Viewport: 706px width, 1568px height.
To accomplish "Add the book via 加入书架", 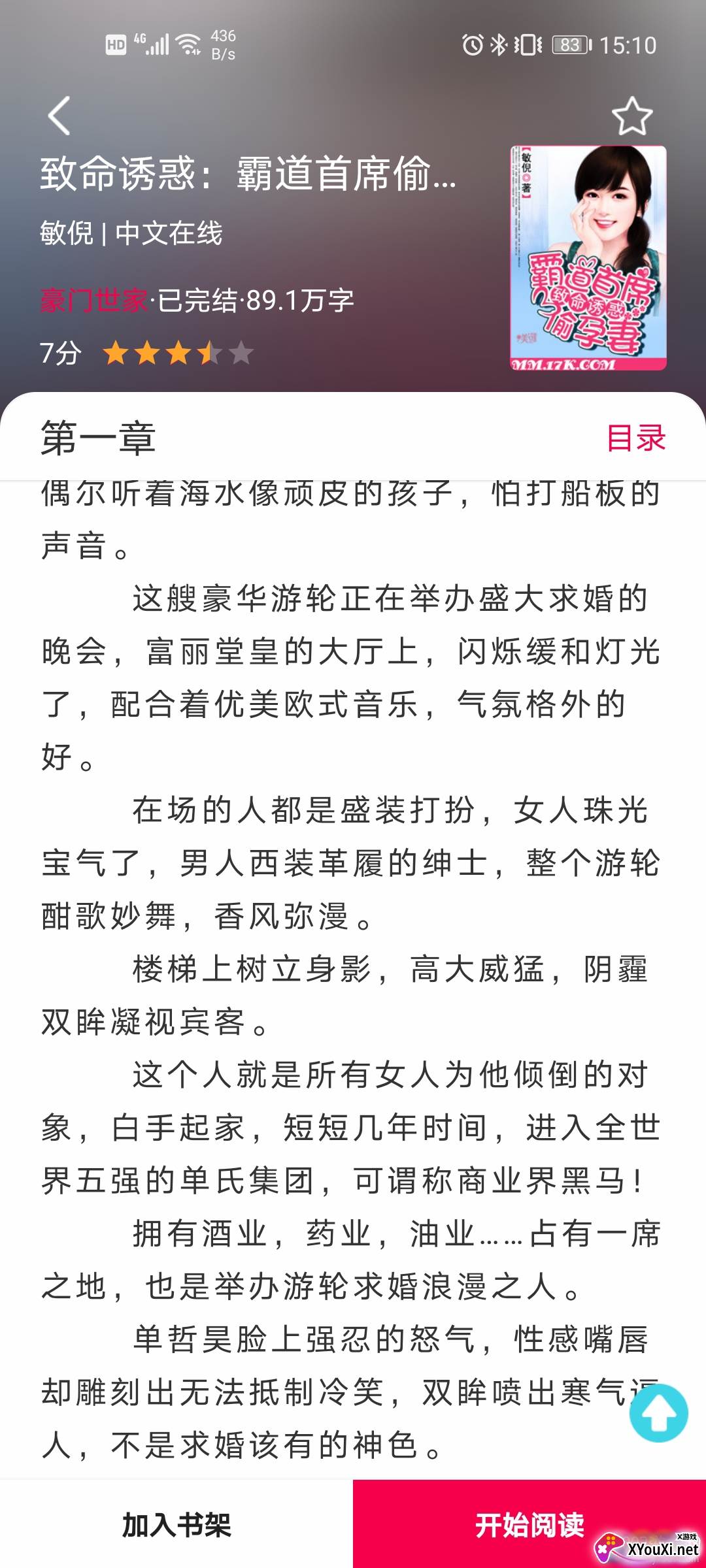I will tap(176, 1524).
